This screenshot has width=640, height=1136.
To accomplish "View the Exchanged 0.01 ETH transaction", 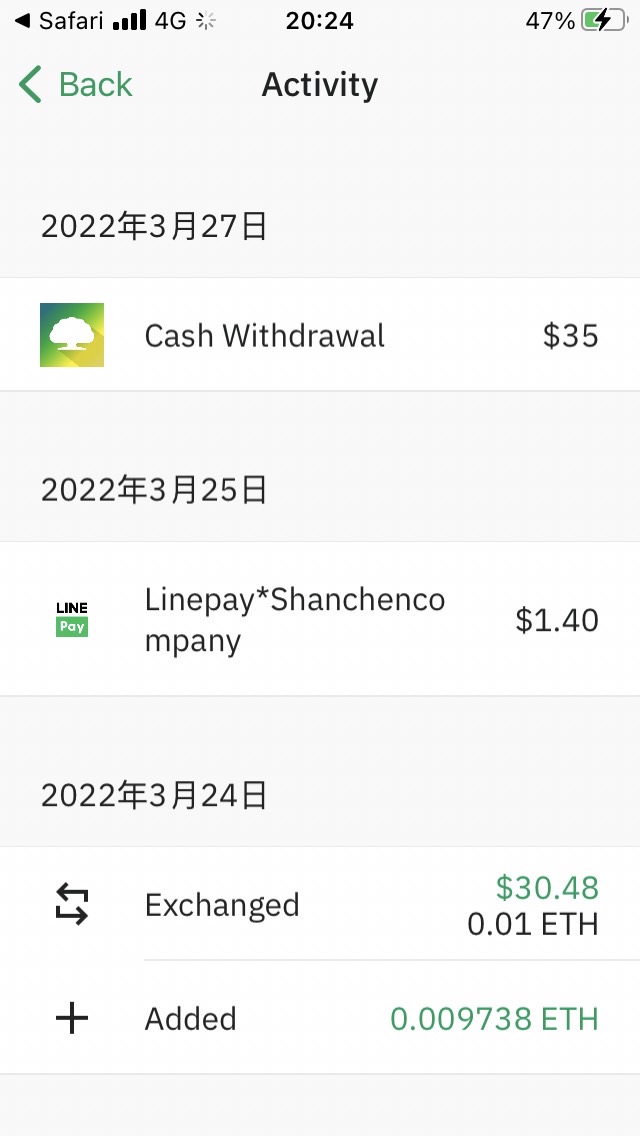I will 320,904.
